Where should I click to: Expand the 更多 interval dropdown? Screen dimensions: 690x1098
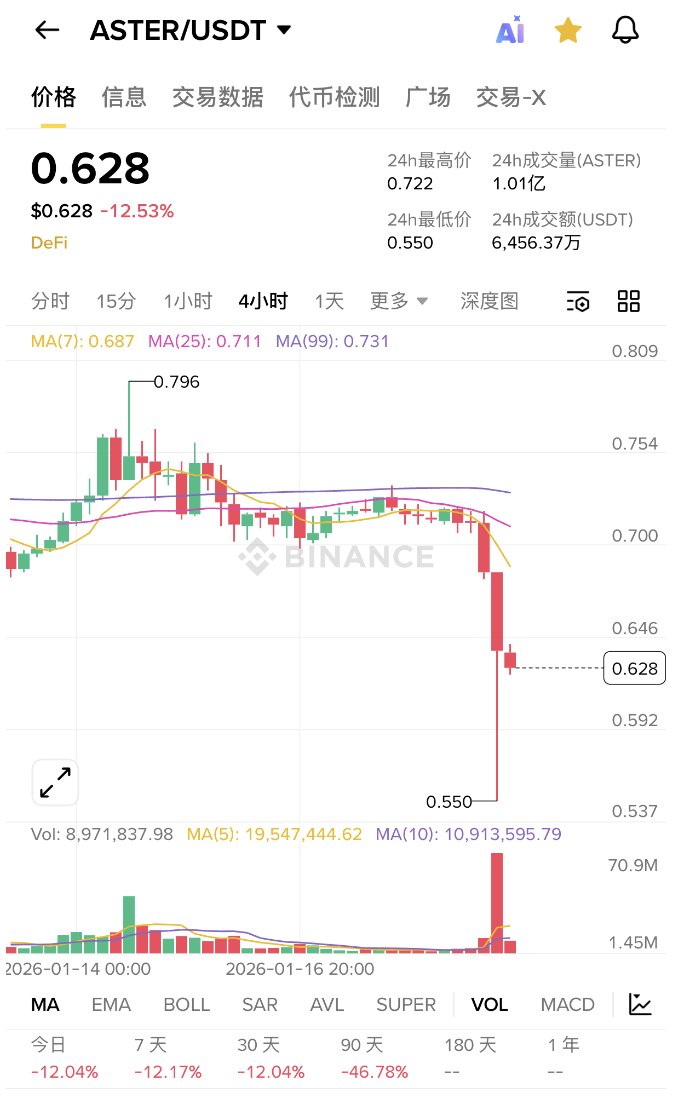399,301
